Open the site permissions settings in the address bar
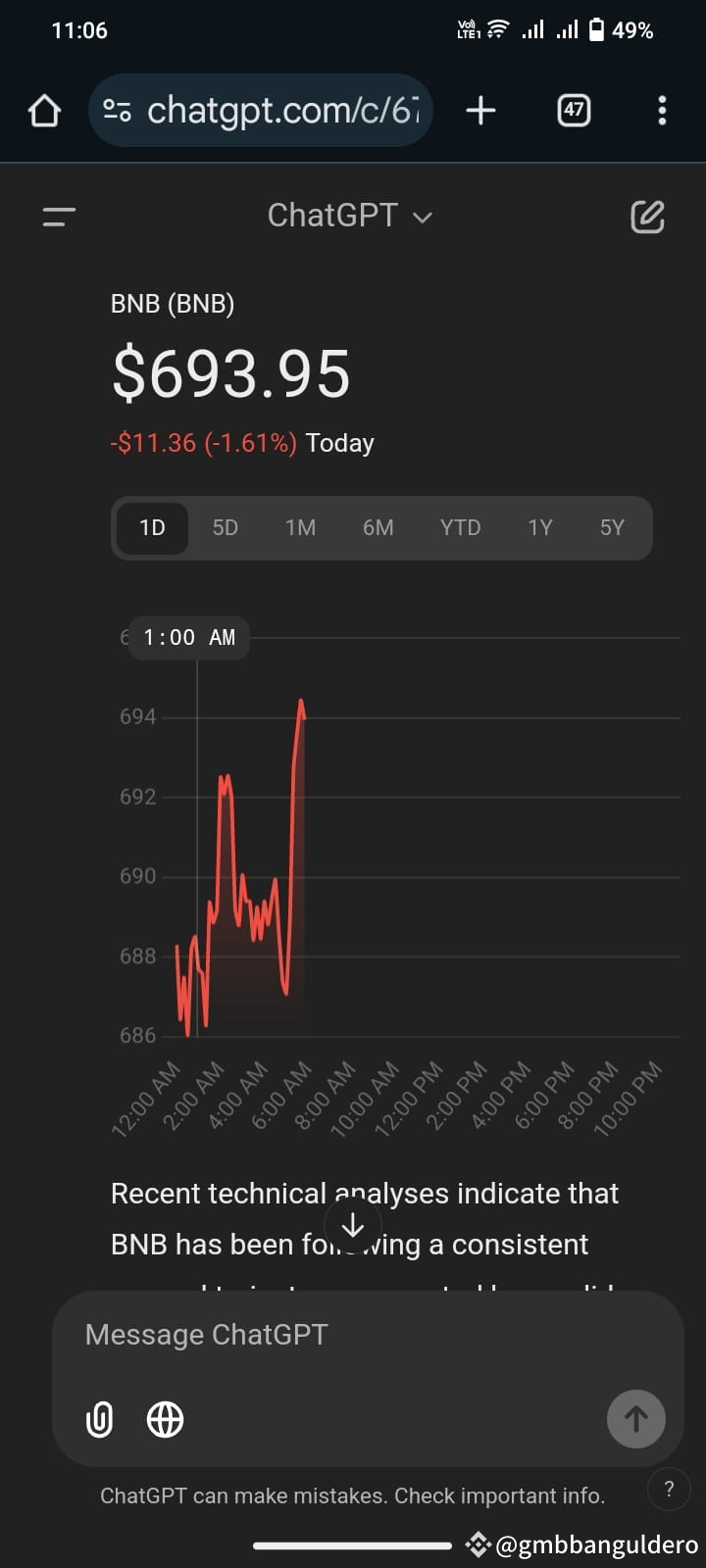Viewport: 706px width, 1568px height. 116,110
